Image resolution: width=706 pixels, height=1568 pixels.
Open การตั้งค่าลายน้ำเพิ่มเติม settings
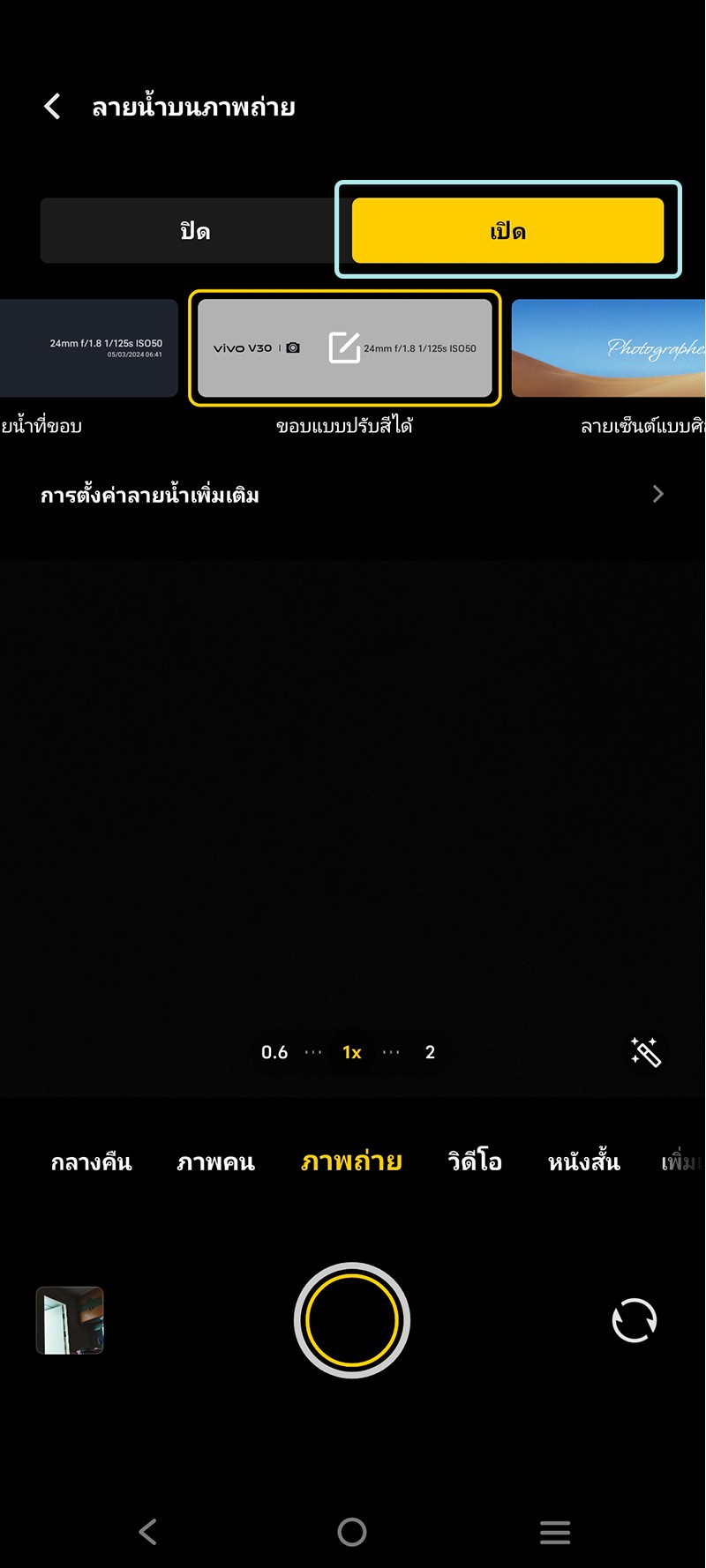351,495
